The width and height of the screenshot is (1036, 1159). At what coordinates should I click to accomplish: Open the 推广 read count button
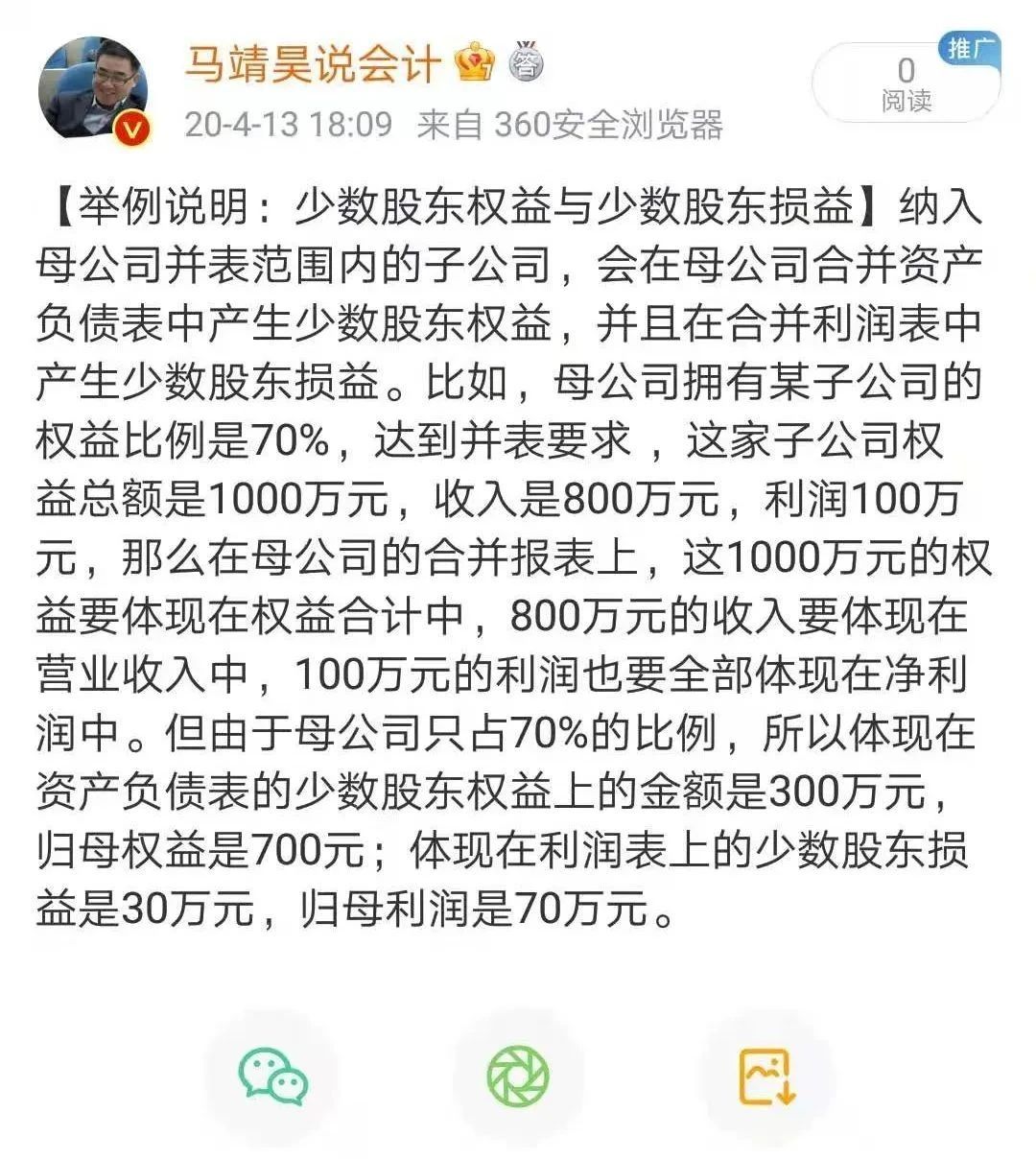coord(906,83)
